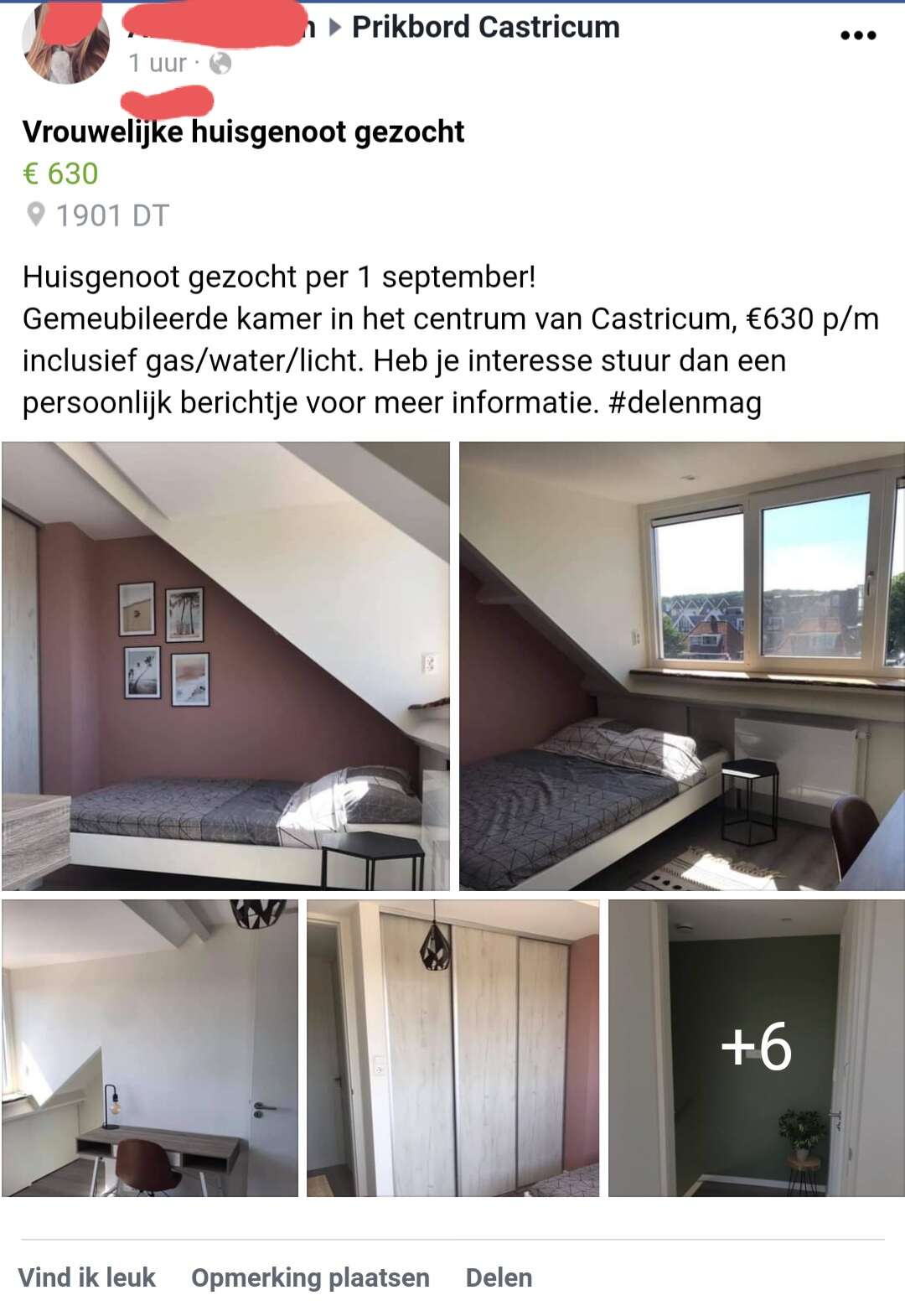Open the Prikbord Castricum group page

485,27
